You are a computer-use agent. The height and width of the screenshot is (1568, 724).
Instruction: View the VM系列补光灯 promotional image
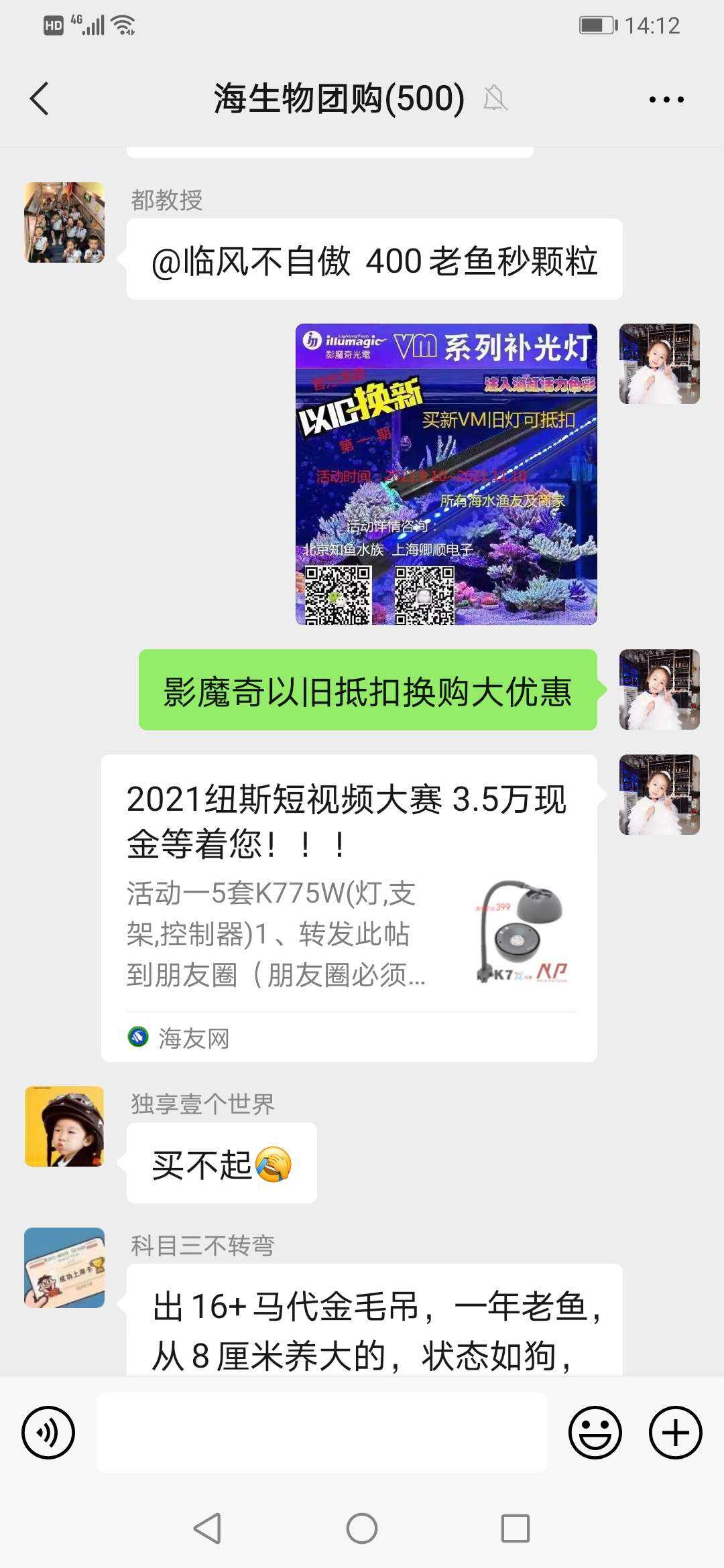tap(446, 474)
